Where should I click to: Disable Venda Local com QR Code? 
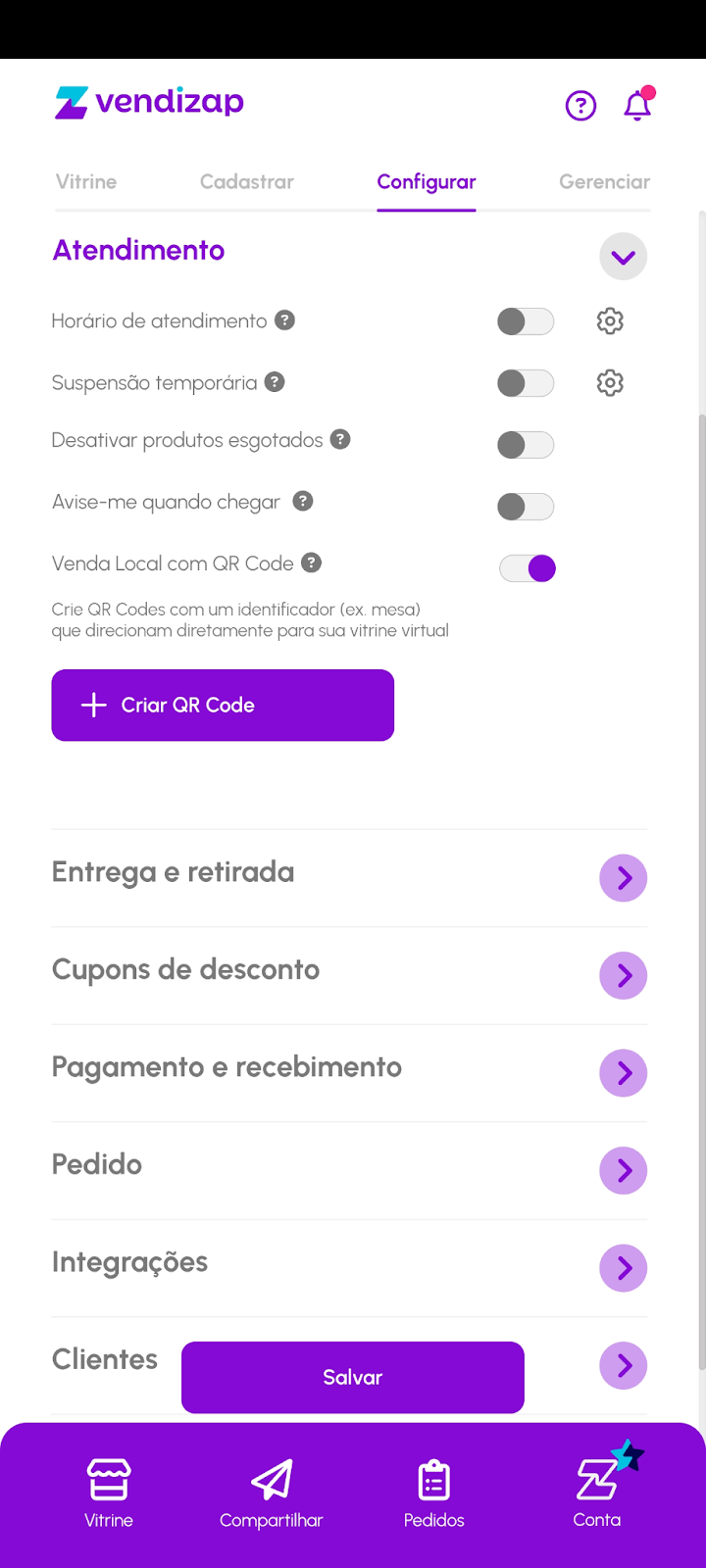528,568
